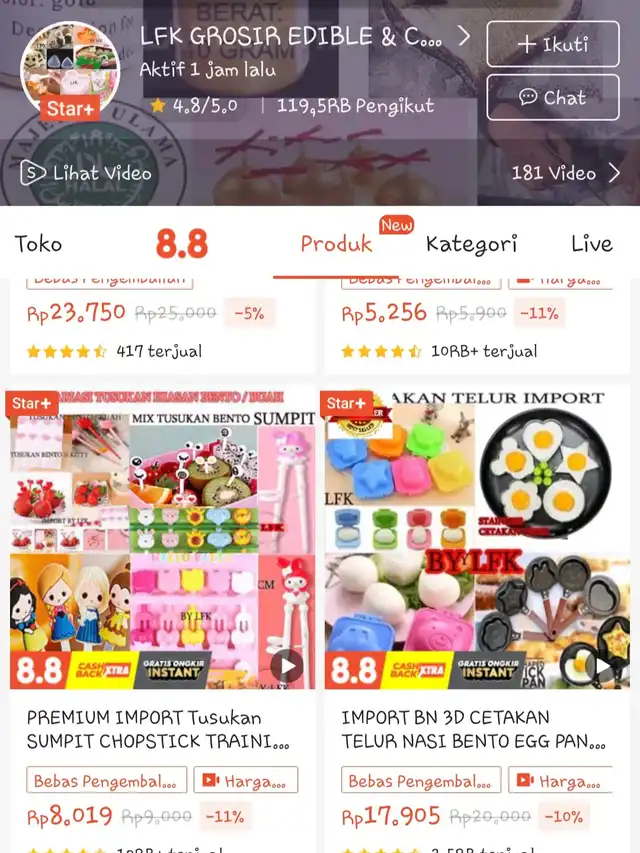Open LFK GROSIR EDIBLE store details chevron
The width and height of the screenshot is (640, 853).
coord(463,37)
